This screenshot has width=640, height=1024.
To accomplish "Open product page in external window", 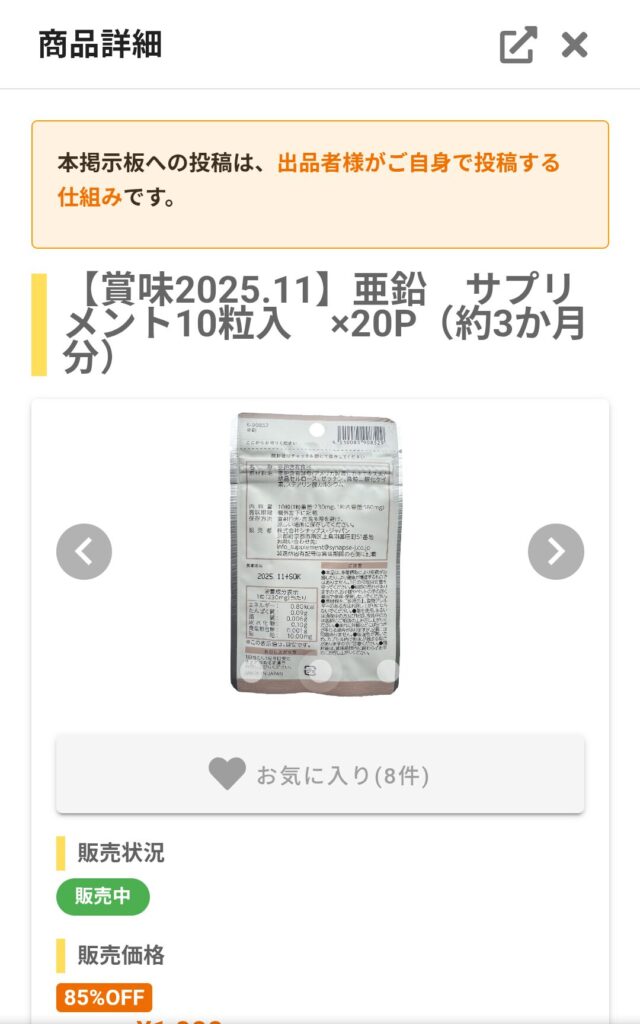I will pyautogui.click(x=517, y=45).
